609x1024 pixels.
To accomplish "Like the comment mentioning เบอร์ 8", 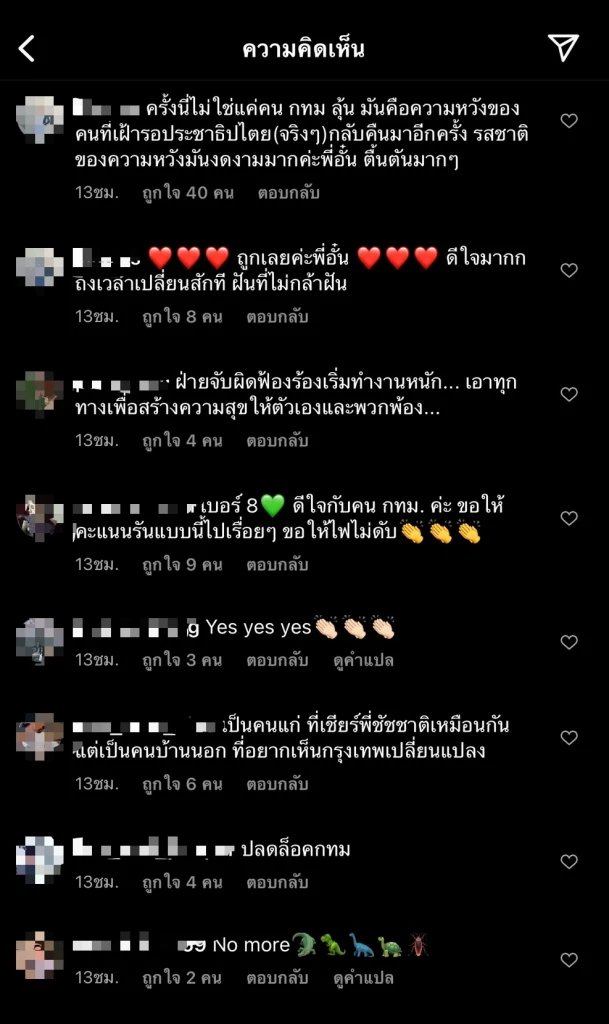I will click(569, 518).
